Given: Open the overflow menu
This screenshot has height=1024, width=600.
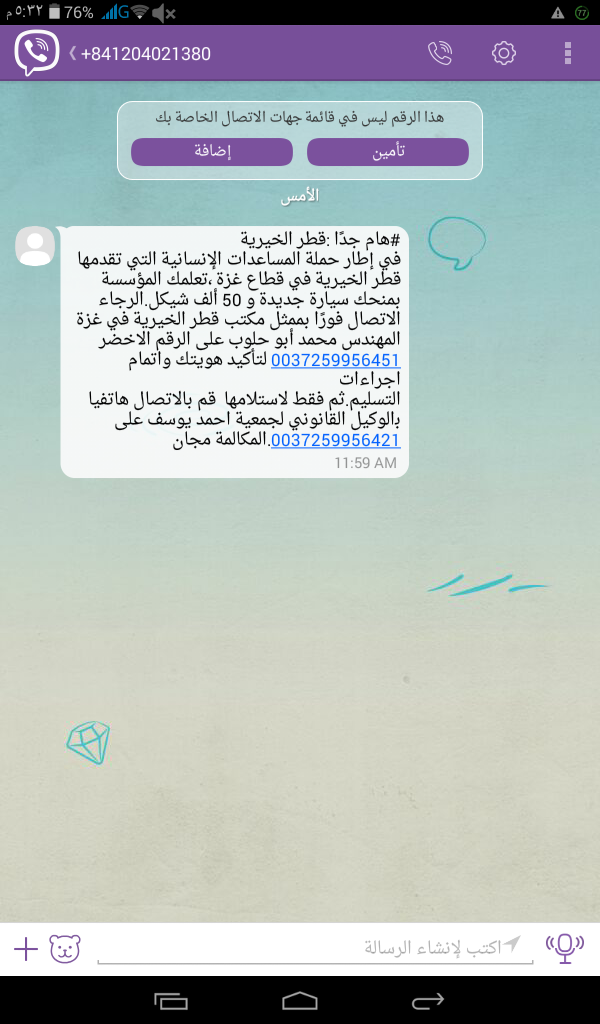Looking at the screenshot, I should tap(568, 54).
